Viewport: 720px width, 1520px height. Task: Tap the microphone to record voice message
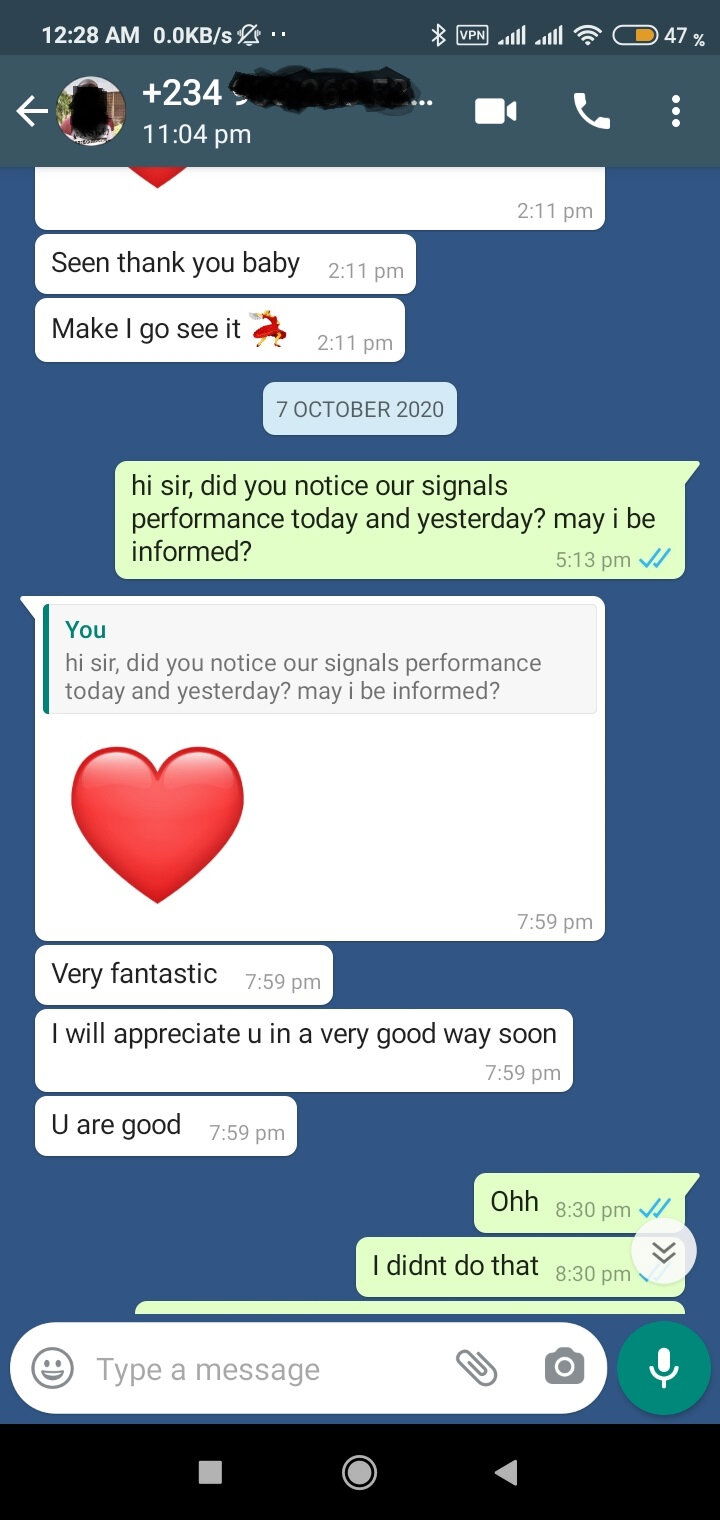coord(664,1368)
